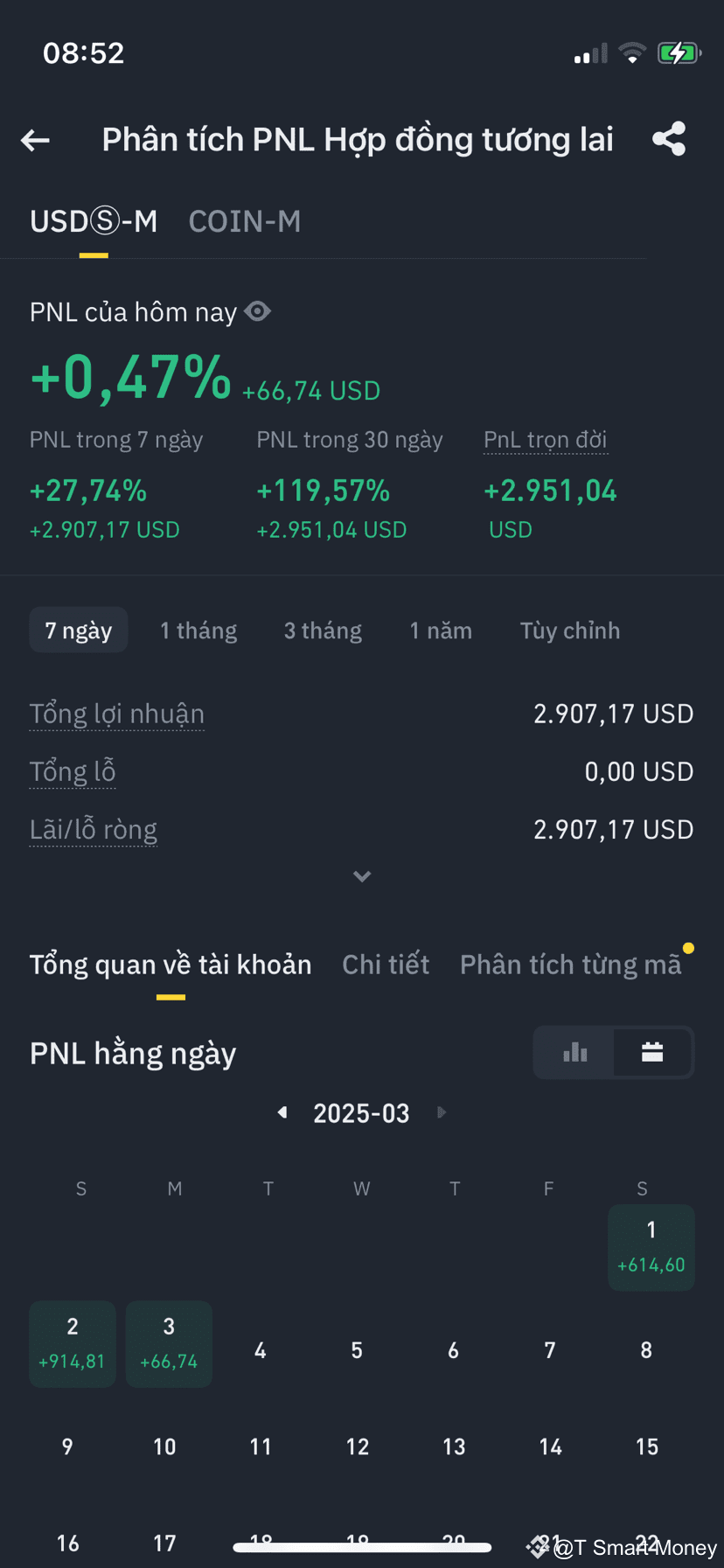Click the back arrow icon
The width and height of the screenshot is (724, 1568).
pyautogui.click(x=34, y=140)
